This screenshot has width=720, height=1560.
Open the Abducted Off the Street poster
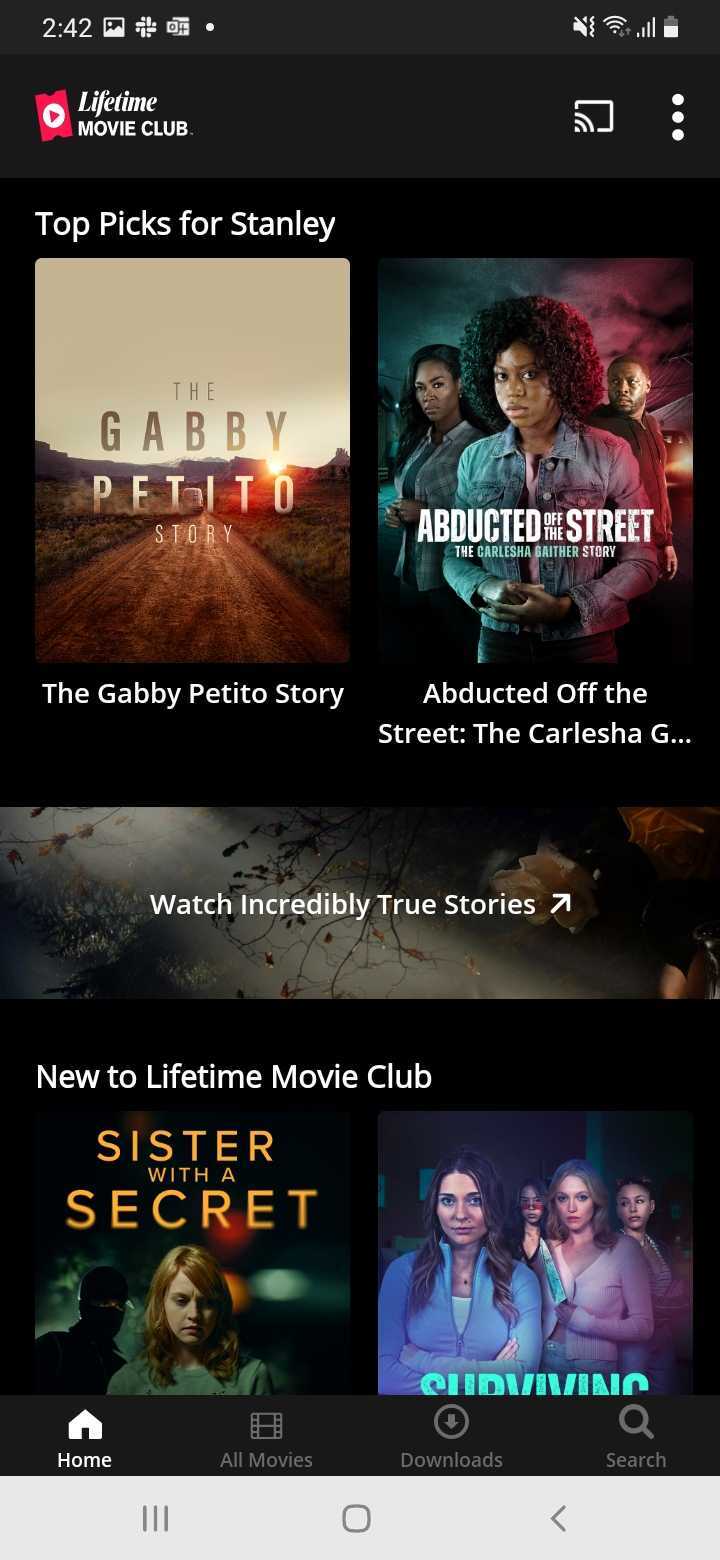(x=534, y=461)
